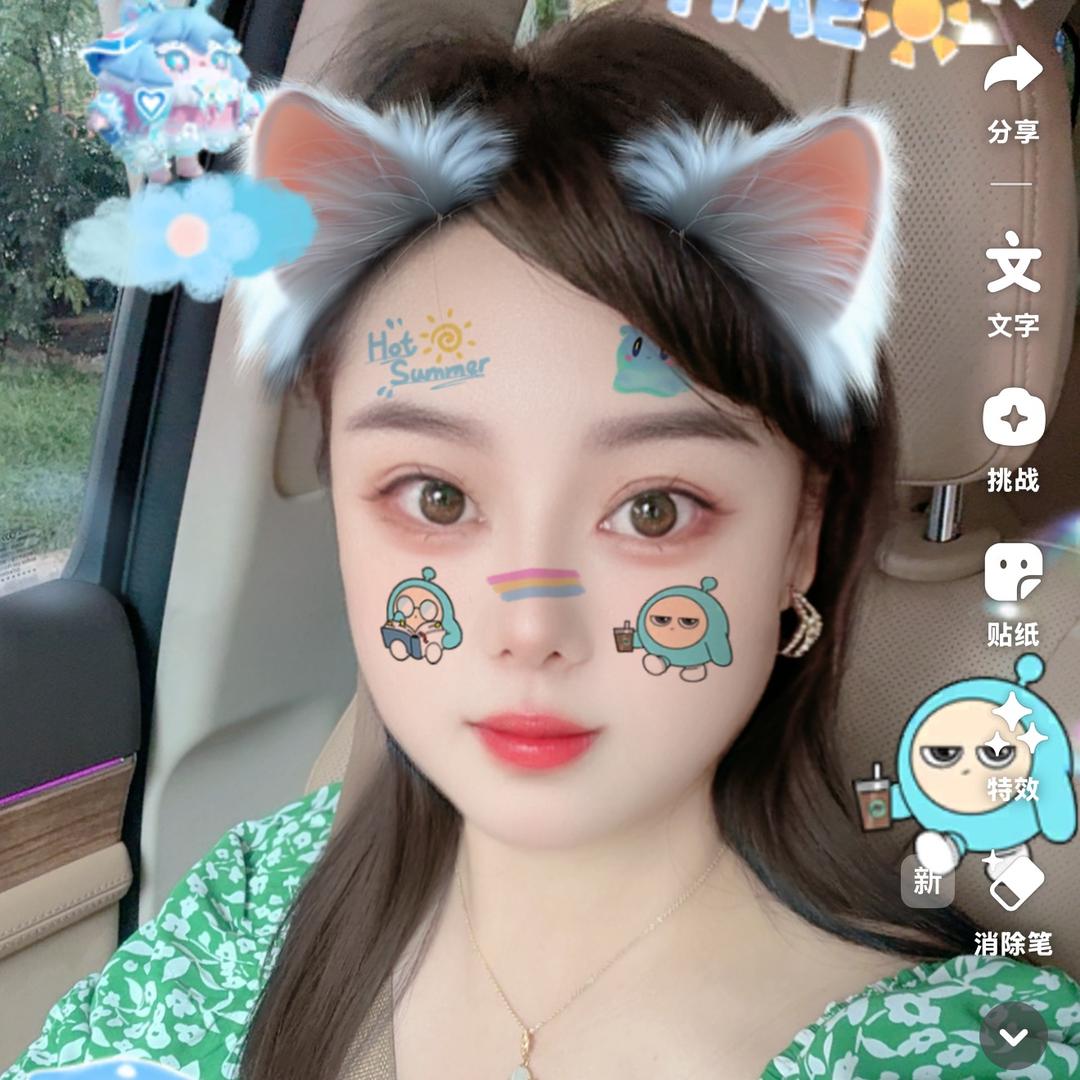
Task: Expand more tools with the down chevron
Action: (1013, 1037)
